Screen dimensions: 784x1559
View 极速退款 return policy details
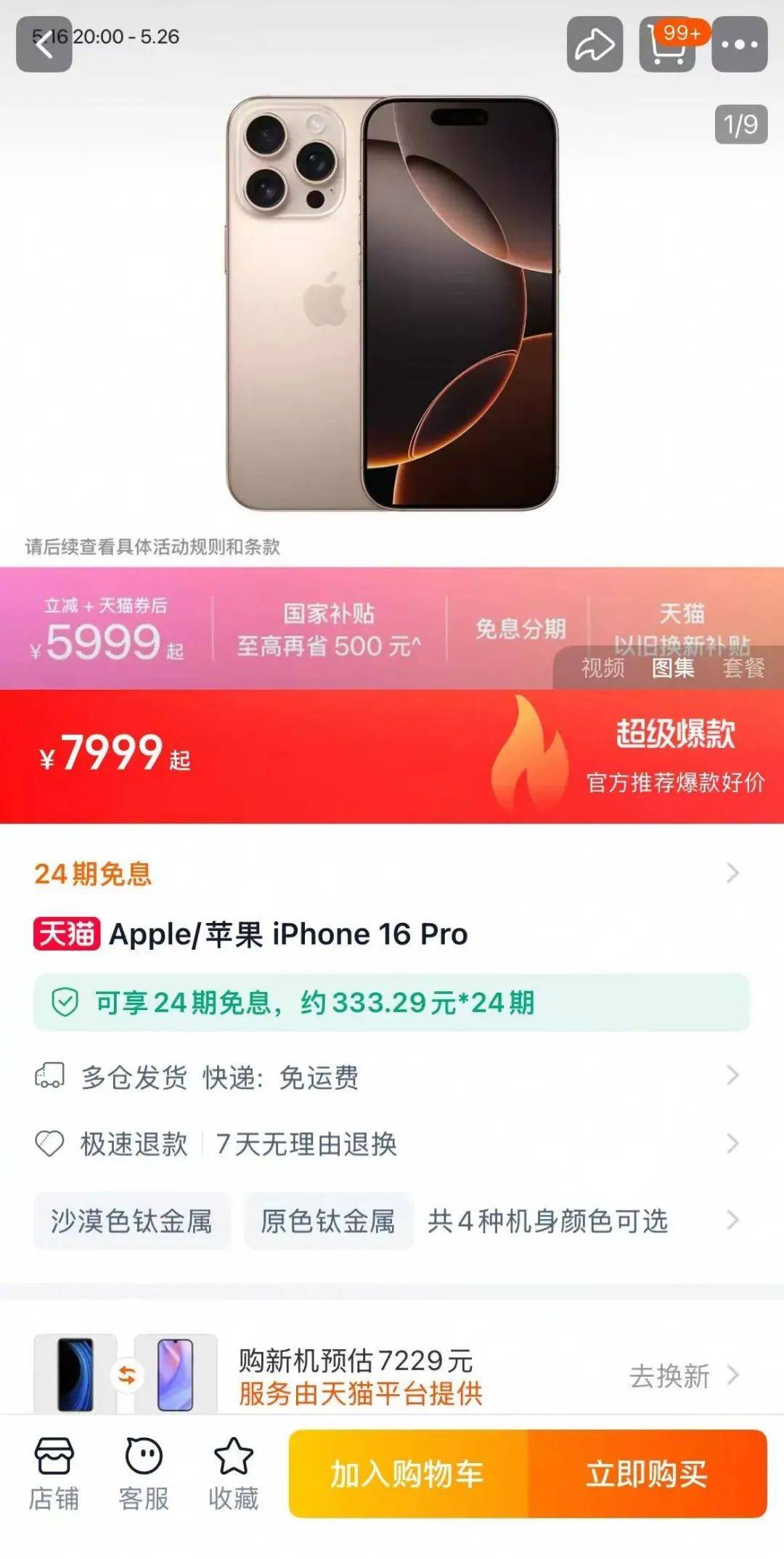click(385, 1144)
